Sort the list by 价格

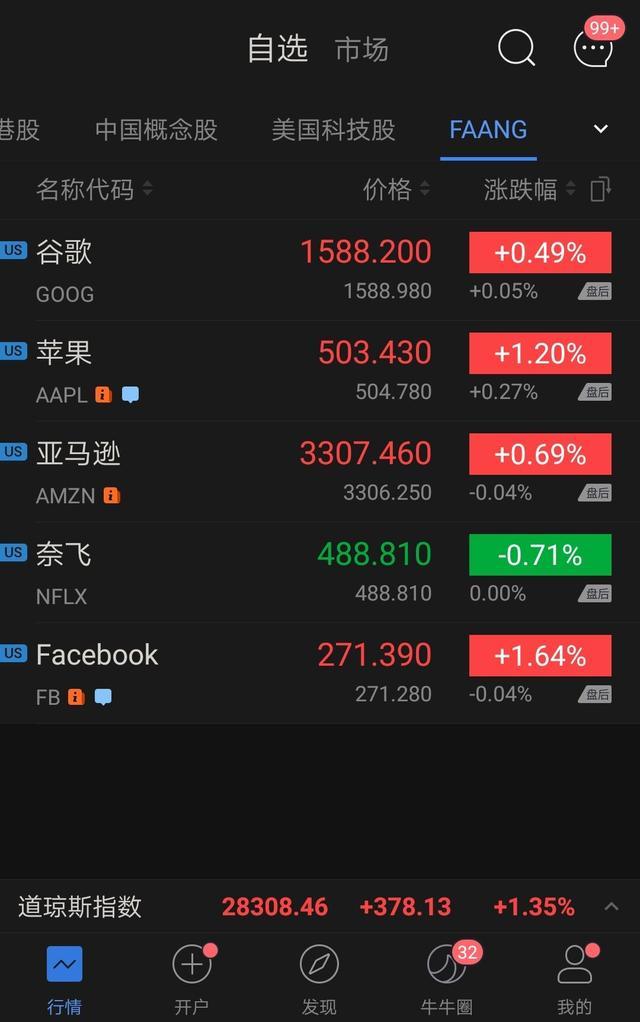point(396,190)
